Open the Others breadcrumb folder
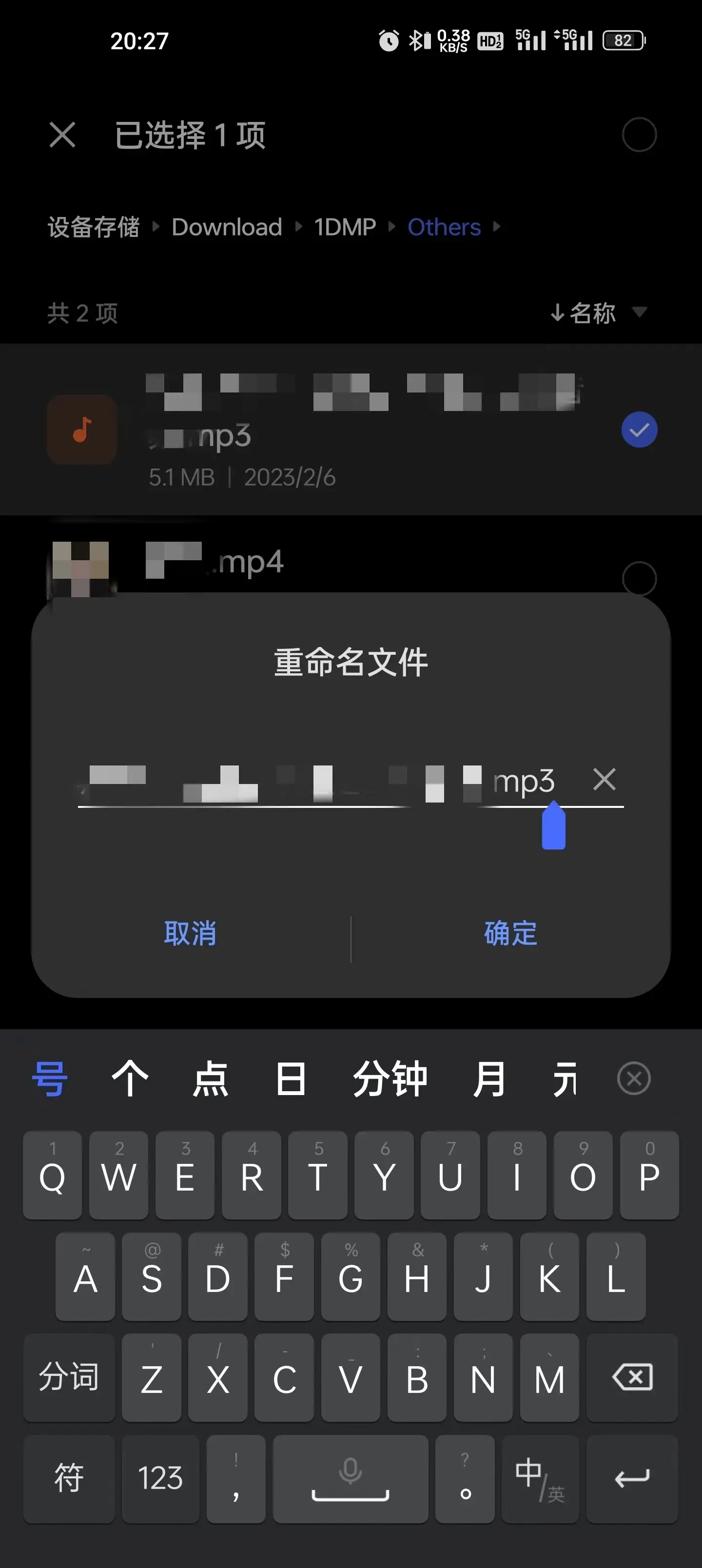Viewport: 702px width, 1568px height. pyautogui.click(x=445, y=227)
